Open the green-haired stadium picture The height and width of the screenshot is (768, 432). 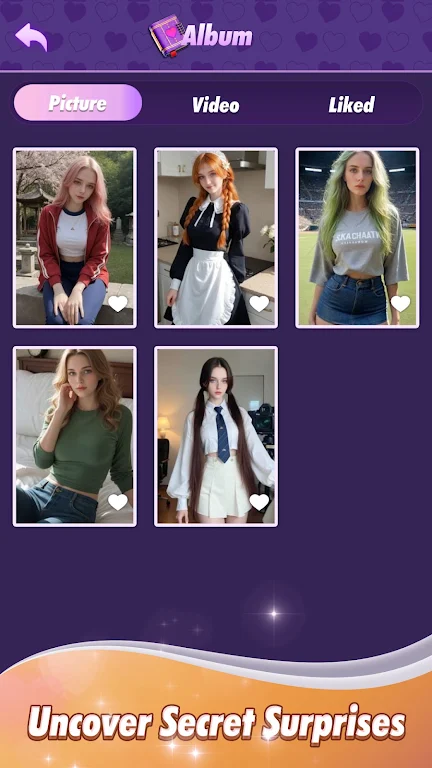pos(357,238)
